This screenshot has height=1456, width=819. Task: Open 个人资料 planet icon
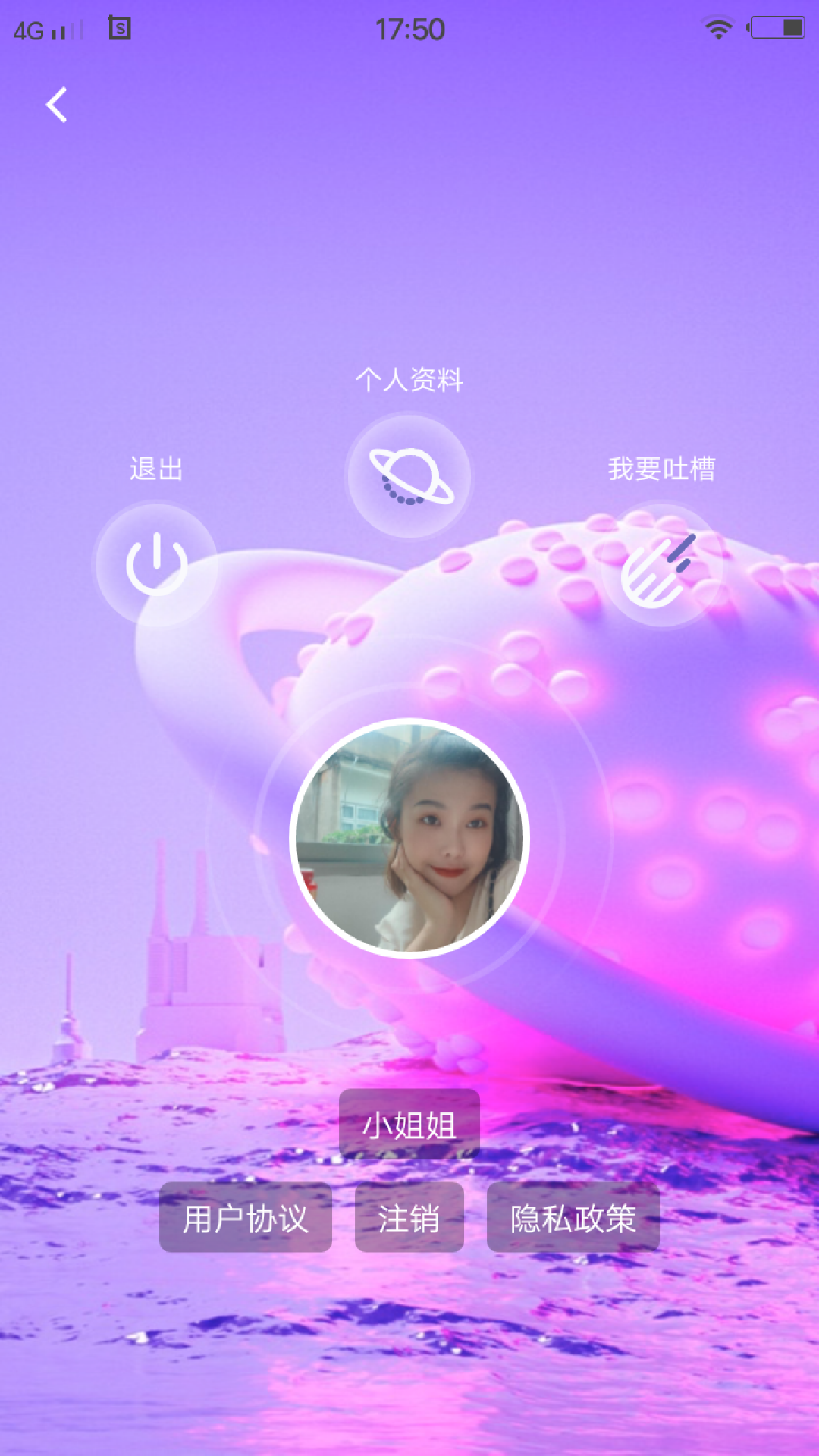pos(409,476)
